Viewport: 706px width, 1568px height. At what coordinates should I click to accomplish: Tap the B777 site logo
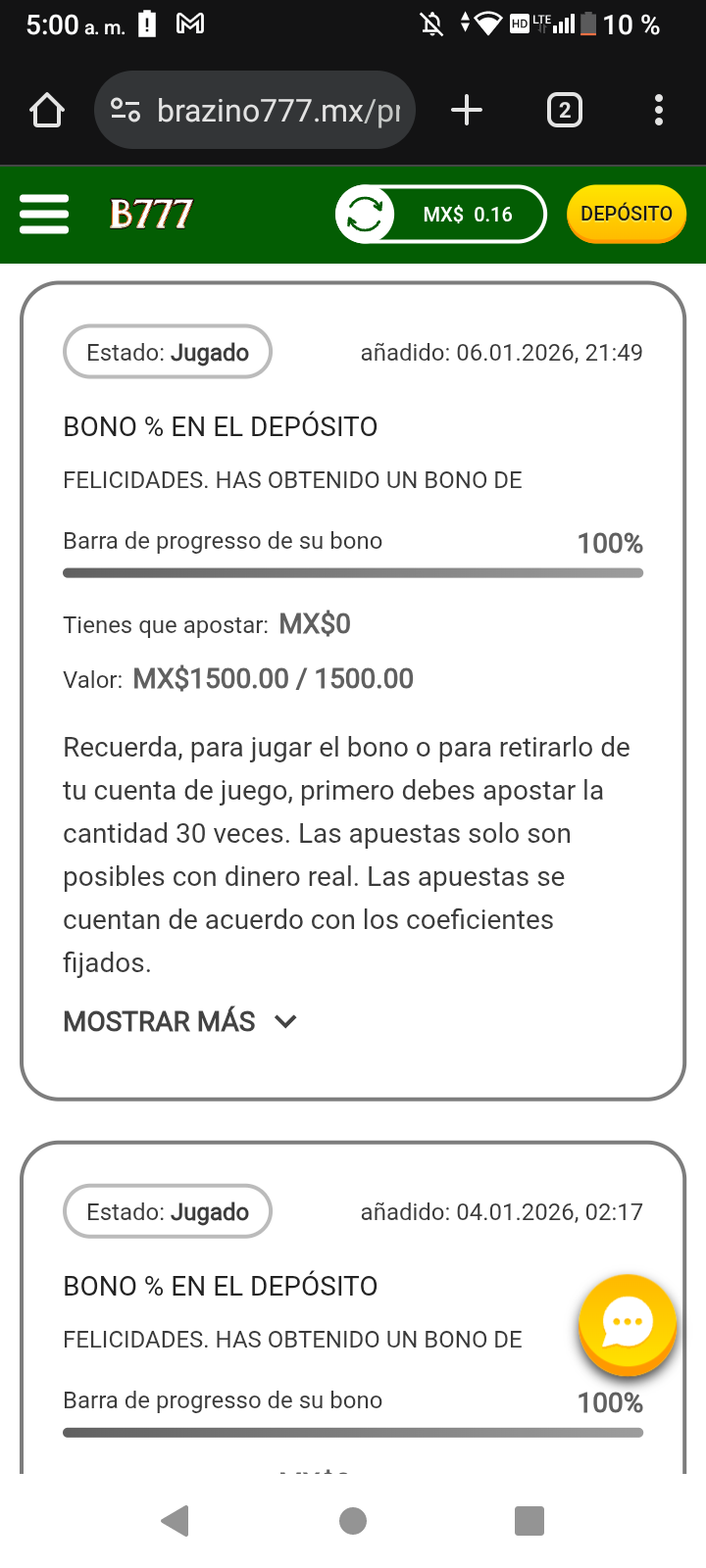point(151,214)
